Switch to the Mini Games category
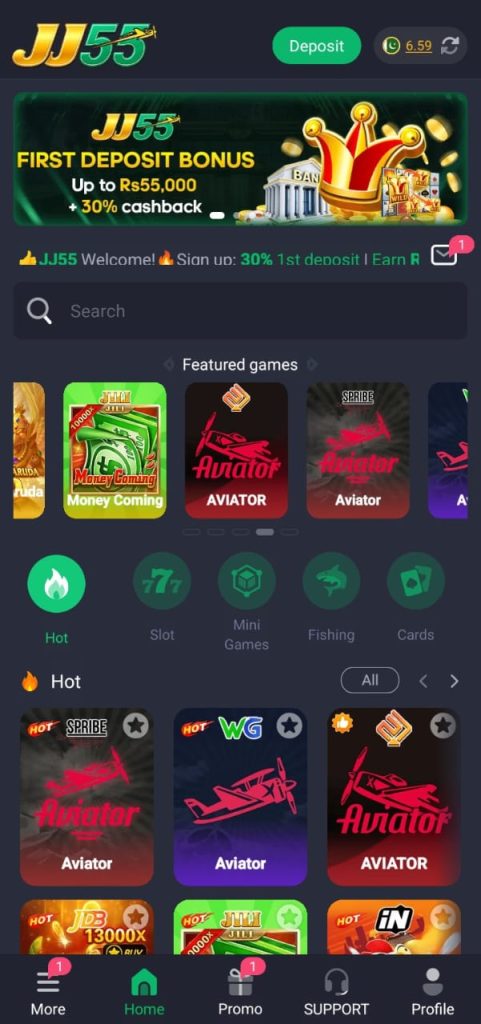Image resolution: width=481 pixels, height=1024 pixels. 247,601
